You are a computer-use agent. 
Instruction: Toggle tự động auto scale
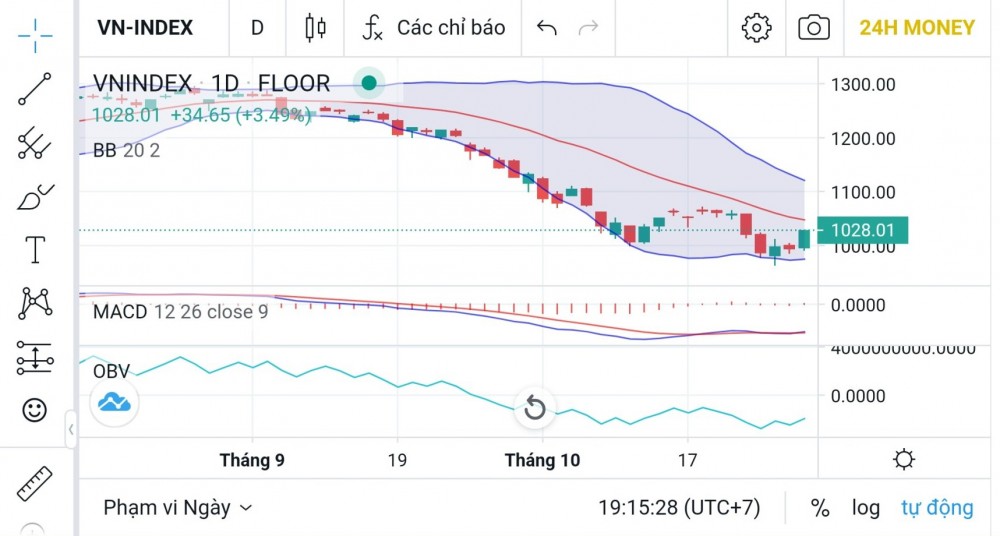937,508
